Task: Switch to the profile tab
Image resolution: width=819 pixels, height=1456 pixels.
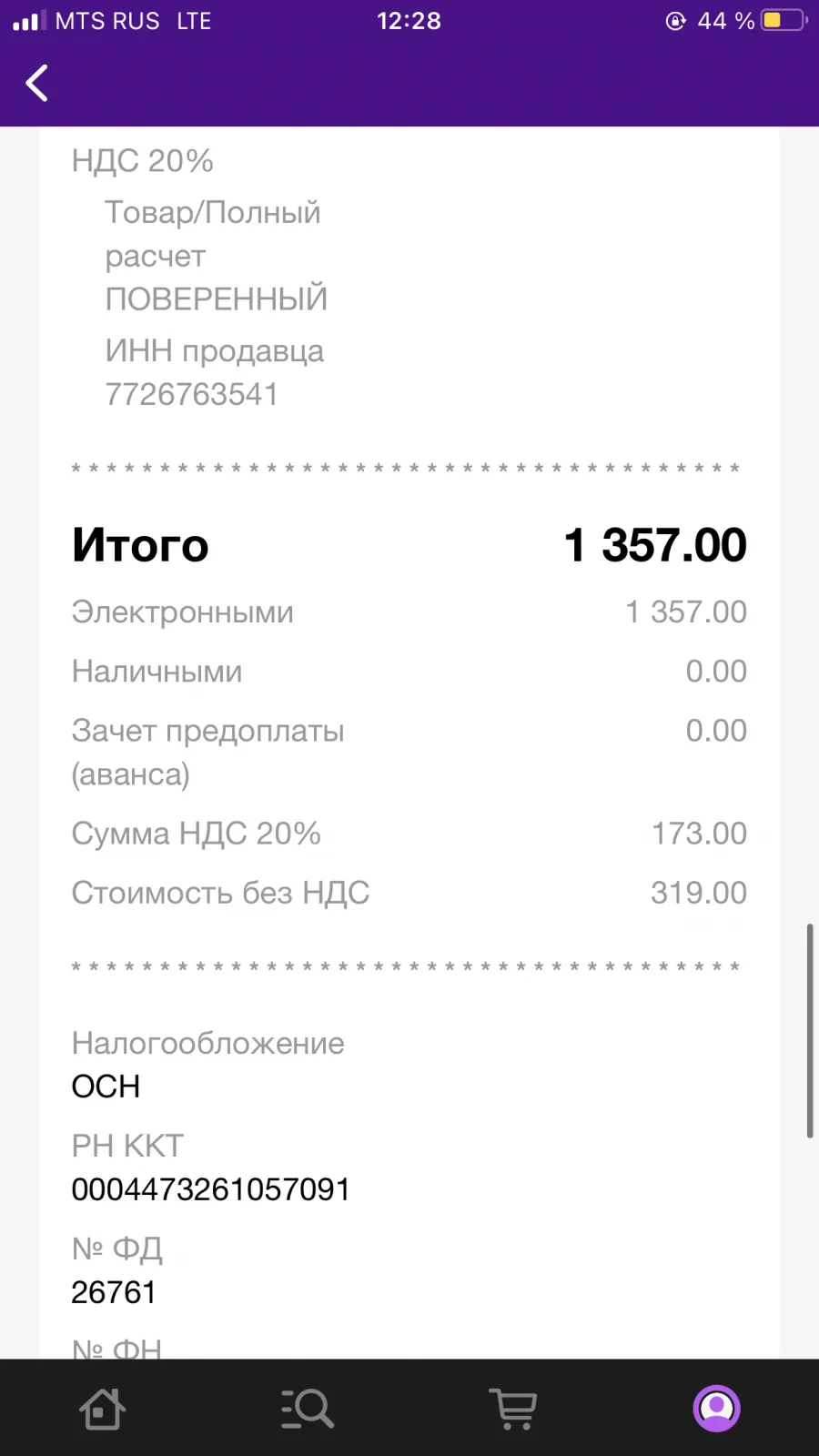Action: click(717, 1409)
